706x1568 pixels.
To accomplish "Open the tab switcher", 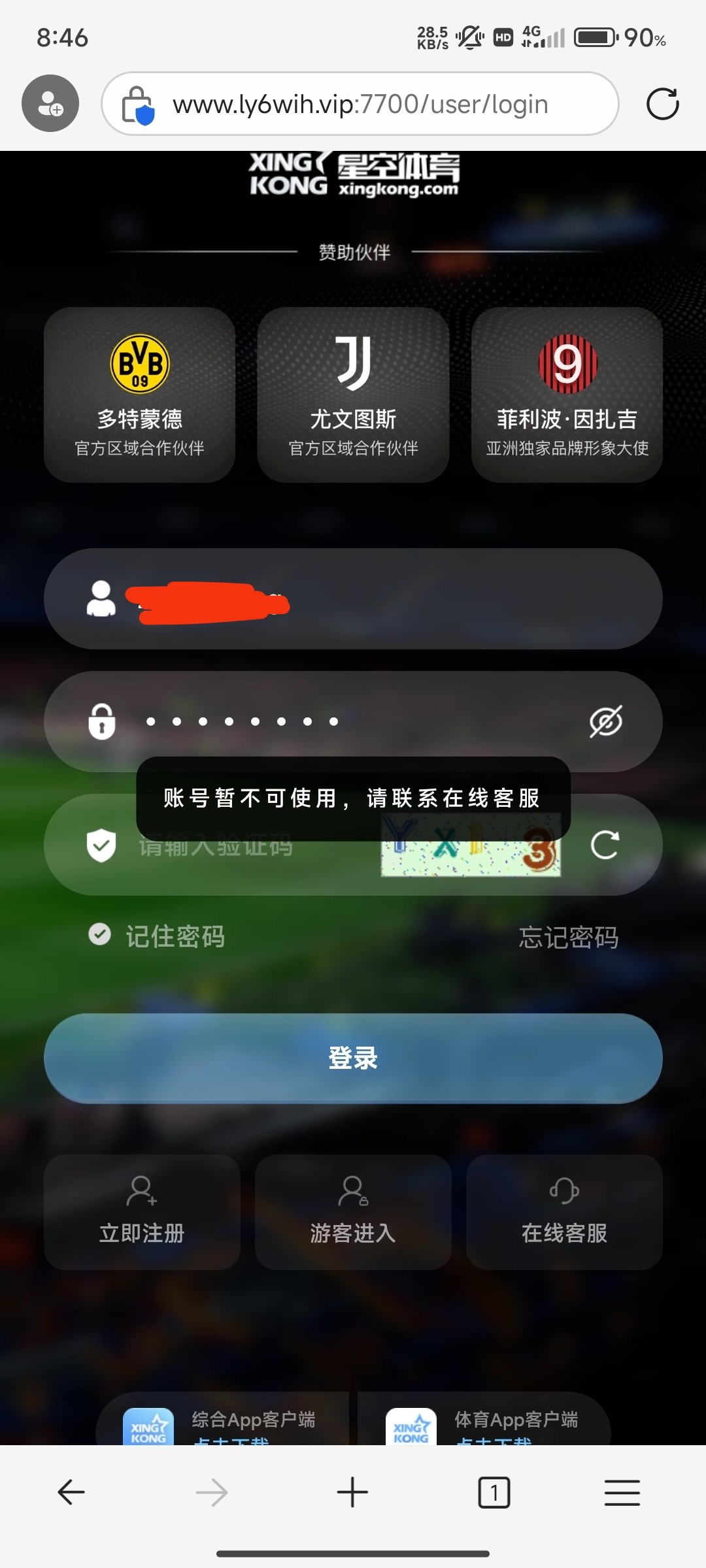I will 494,1492.
